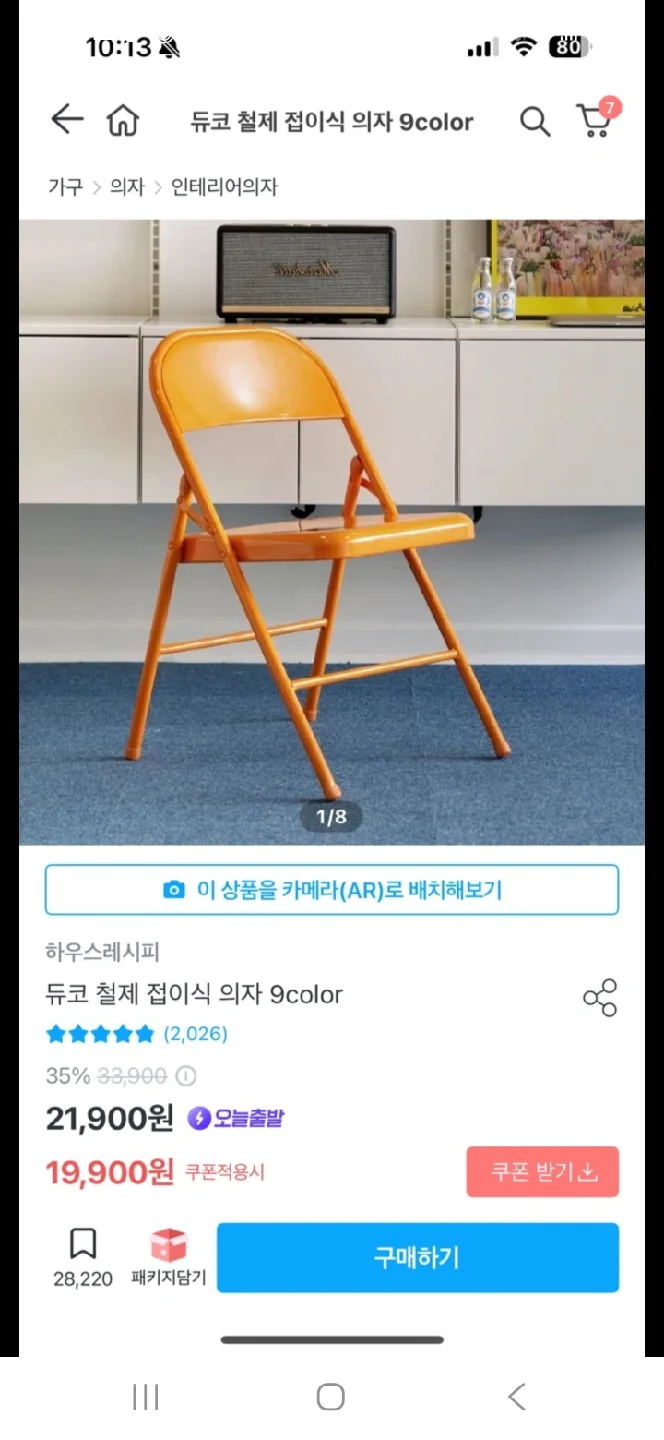Open product search with the magnifier icon

[x=534, y=122]
